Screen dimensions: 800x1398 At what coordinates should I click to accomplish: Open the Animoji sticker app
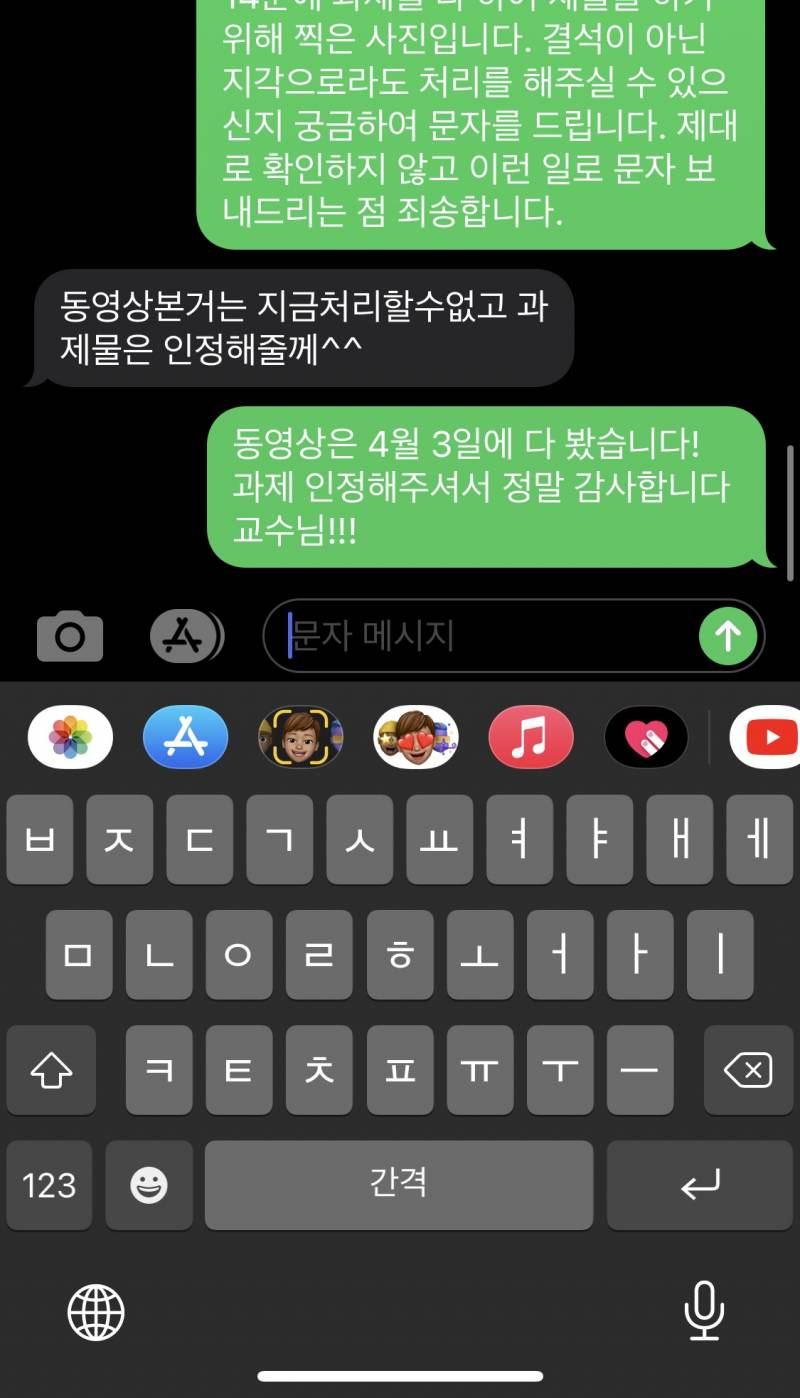pos(416,737)
